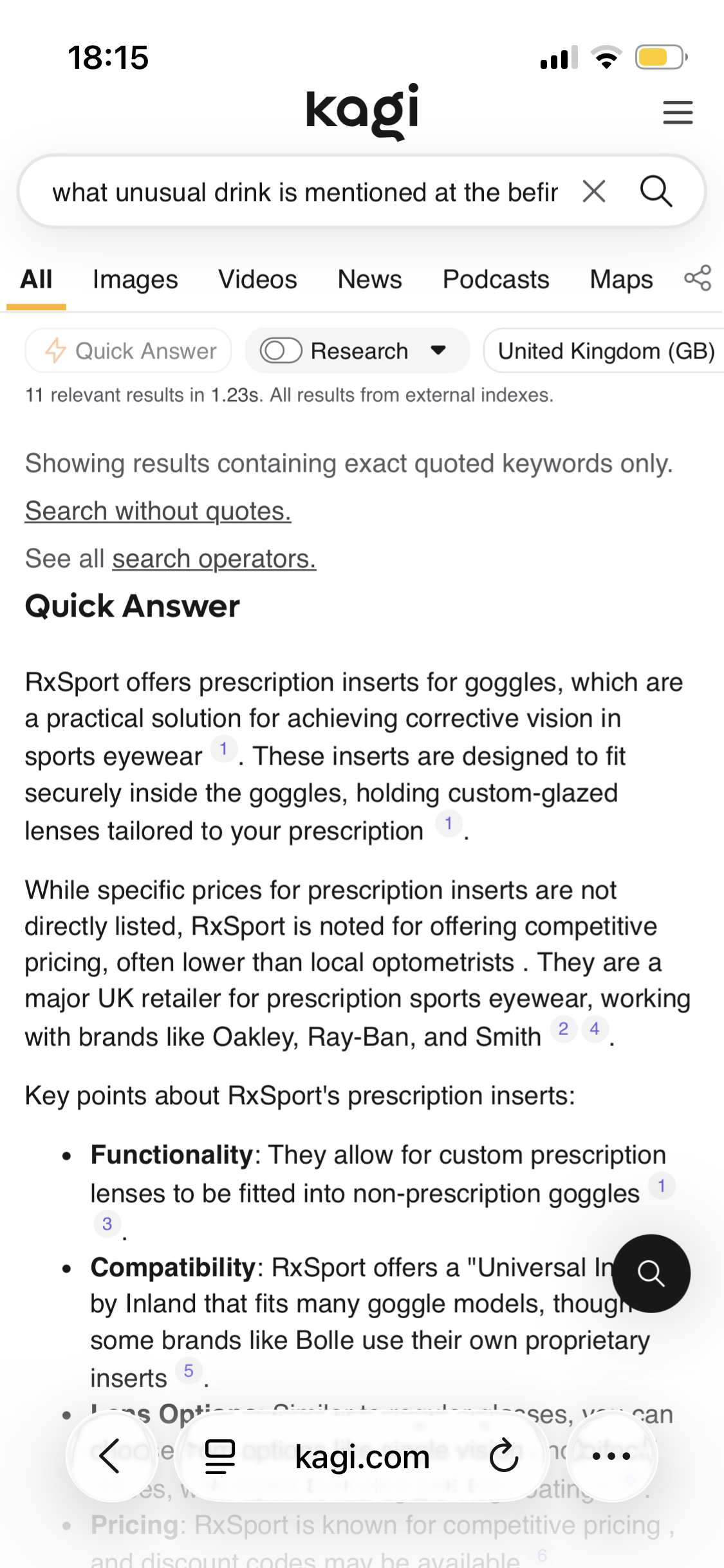Open the browser's more options menu
724x1568 pixels.
(x=611, y=1456)
